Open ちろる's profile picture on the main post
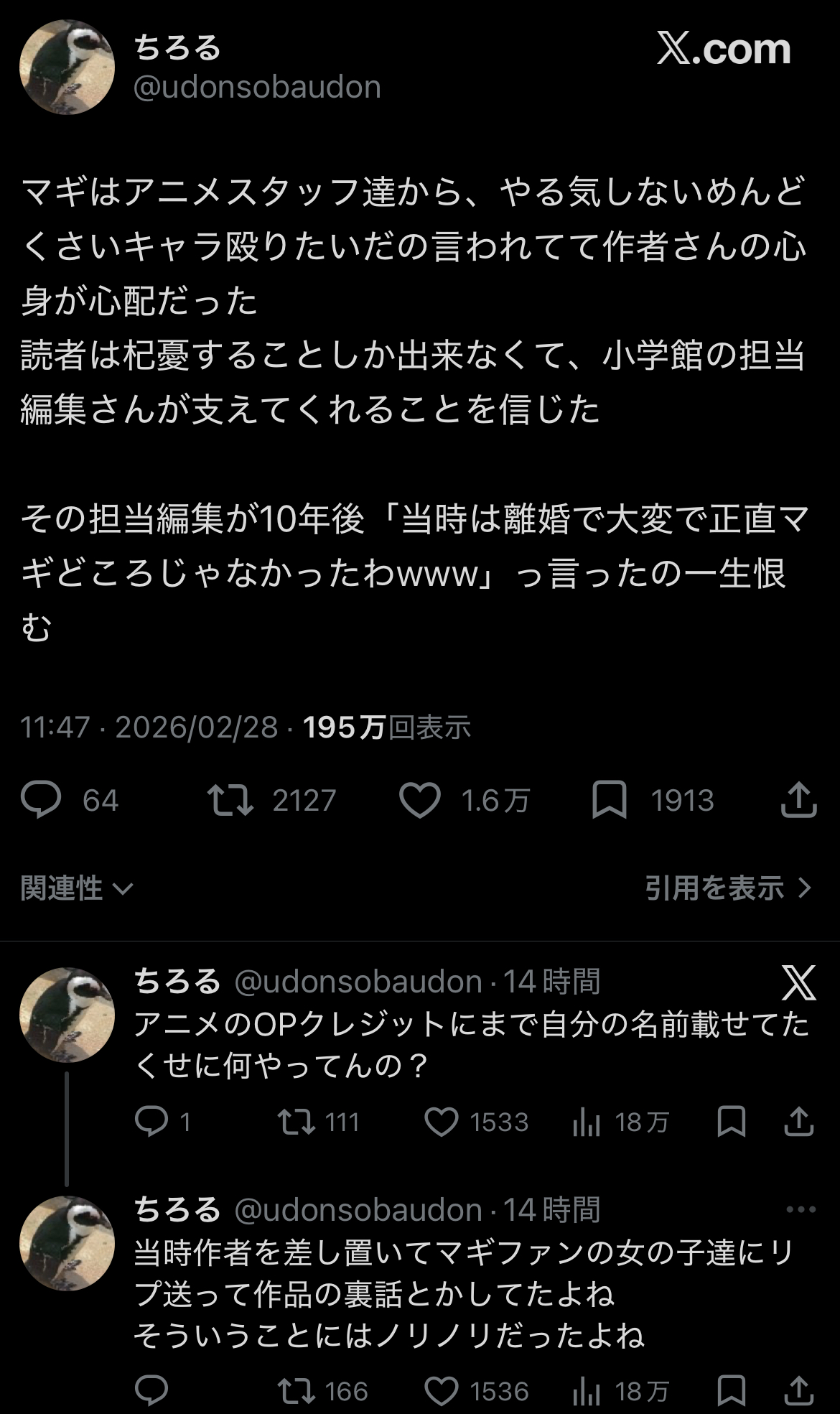The height and width of the screenshot is (1414, 840). [66, 67]
